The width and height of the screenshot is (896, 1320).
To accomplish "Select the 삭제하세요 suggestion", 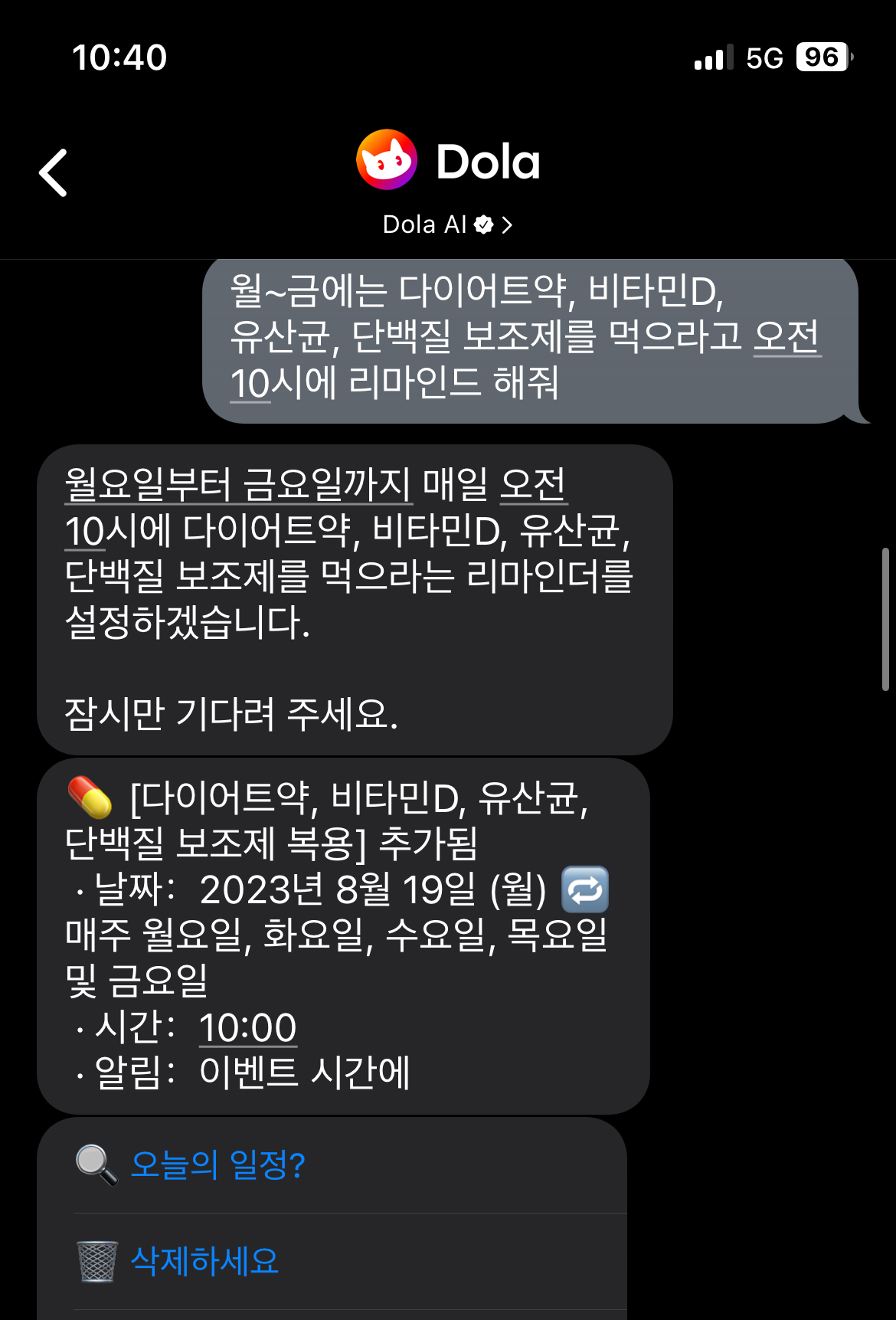I will (x=204, y=1261).
